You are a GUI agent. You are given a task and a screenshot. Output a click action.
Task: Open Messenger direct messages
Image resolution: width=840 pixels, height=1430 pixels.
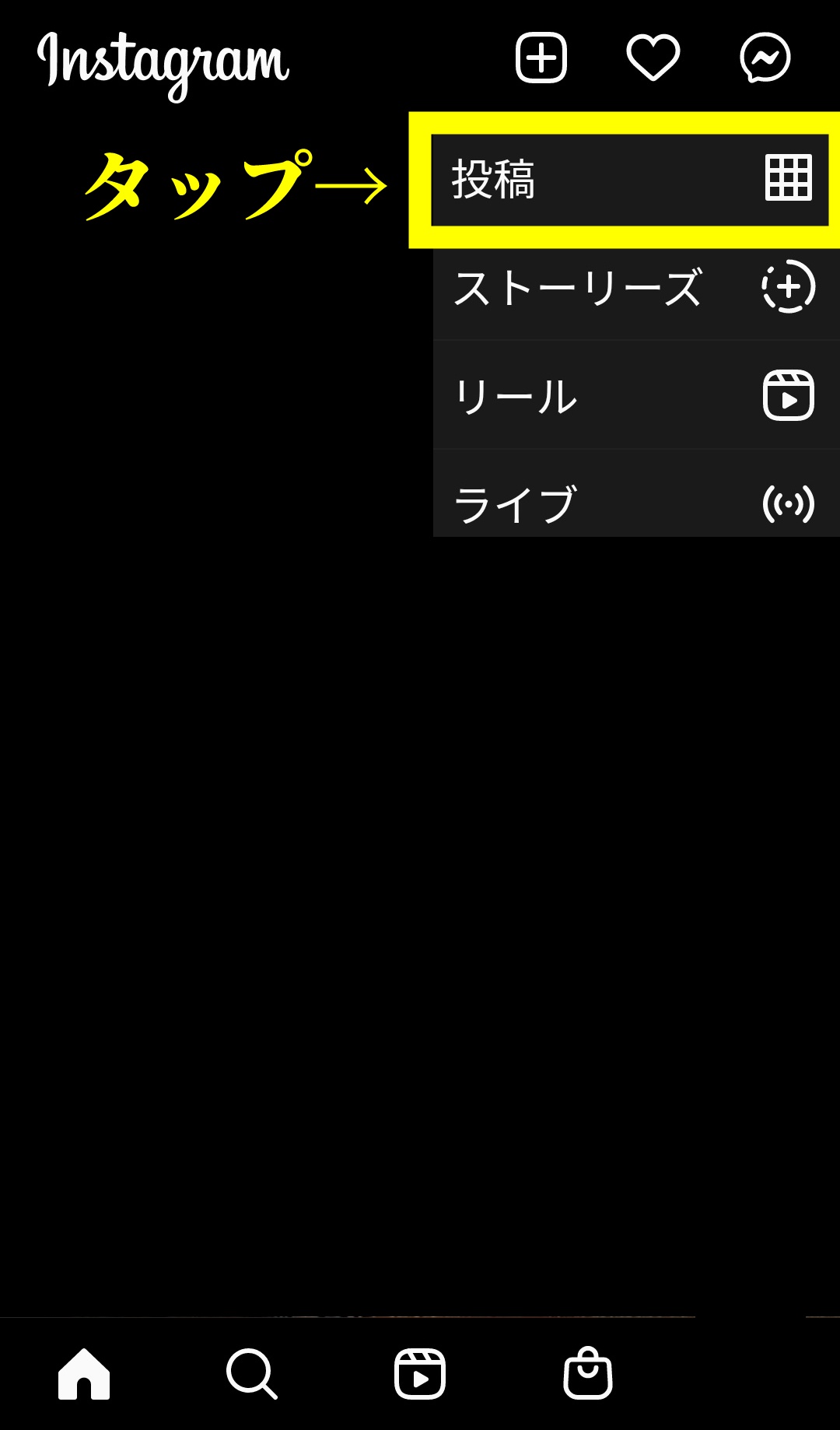pos(765,58)
